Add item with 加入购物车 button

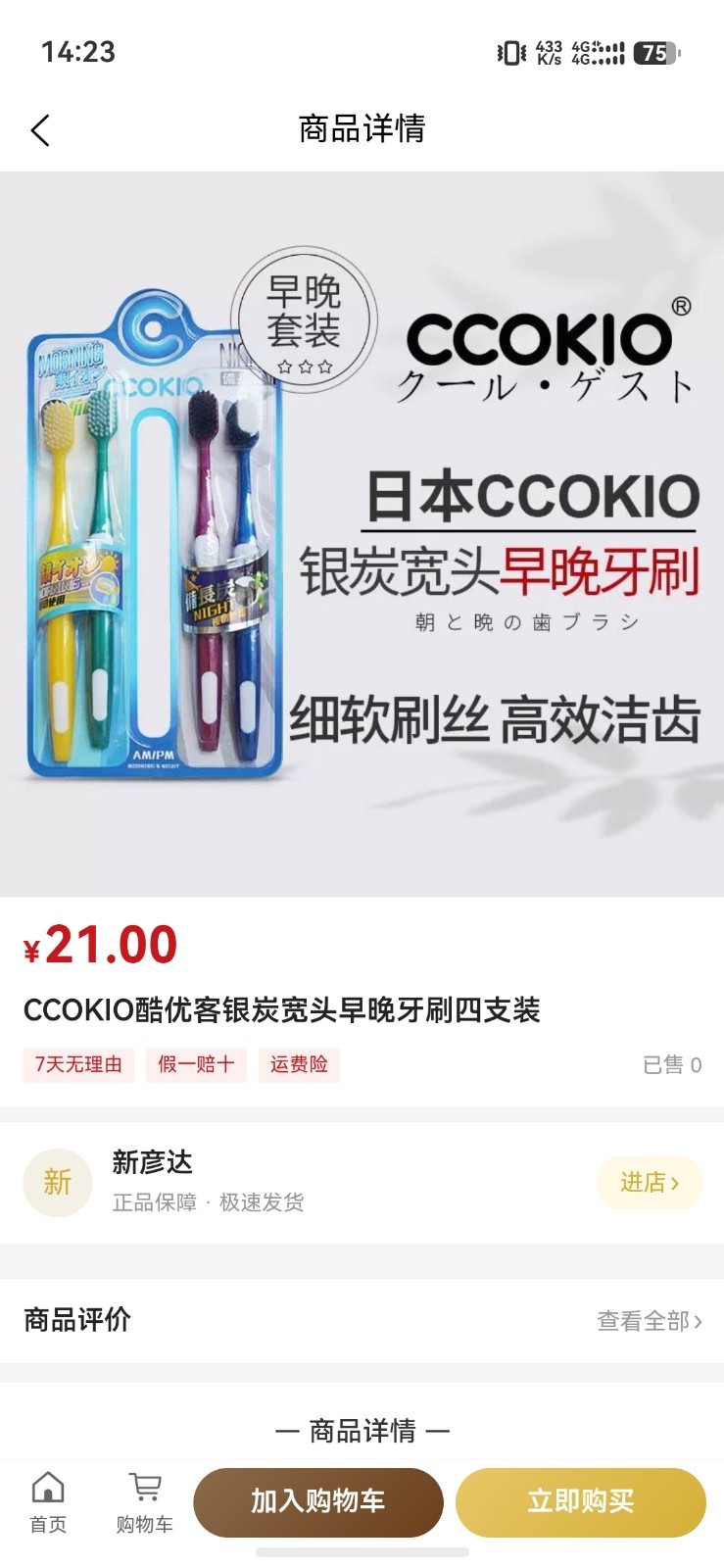pos(318,1501)
